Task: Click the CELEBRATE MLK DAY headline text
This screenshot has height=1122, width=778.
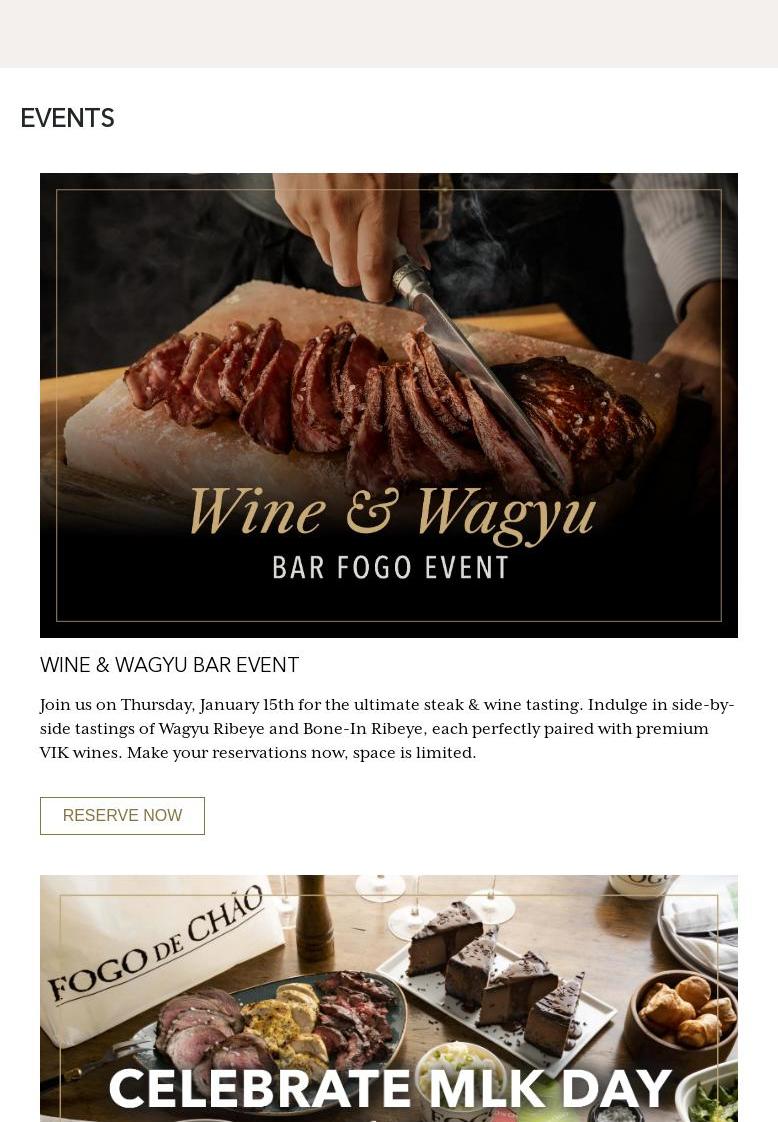Action: click(390, 1089)
